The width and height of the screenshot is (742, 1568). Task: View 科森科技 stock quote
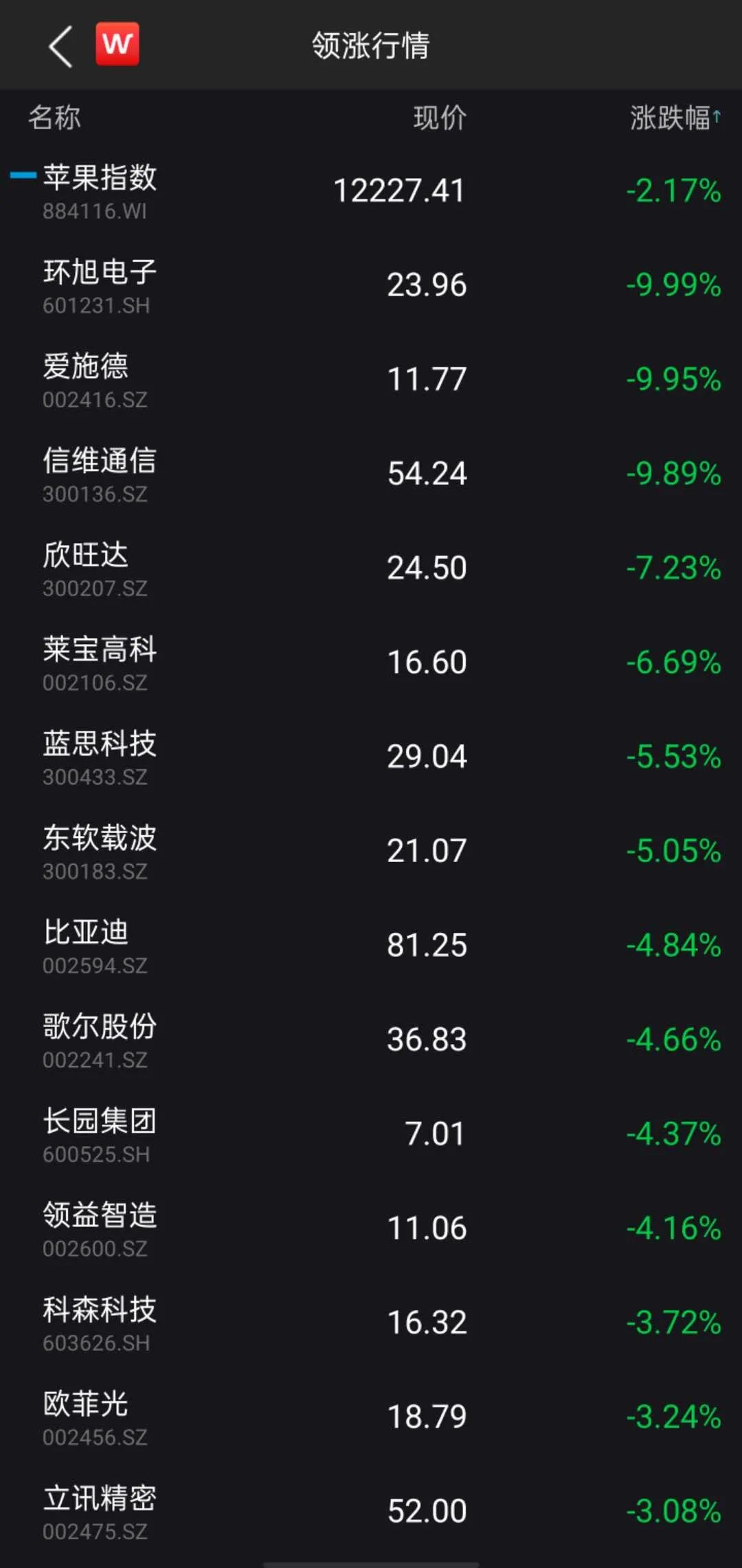tap(371, 1322)
